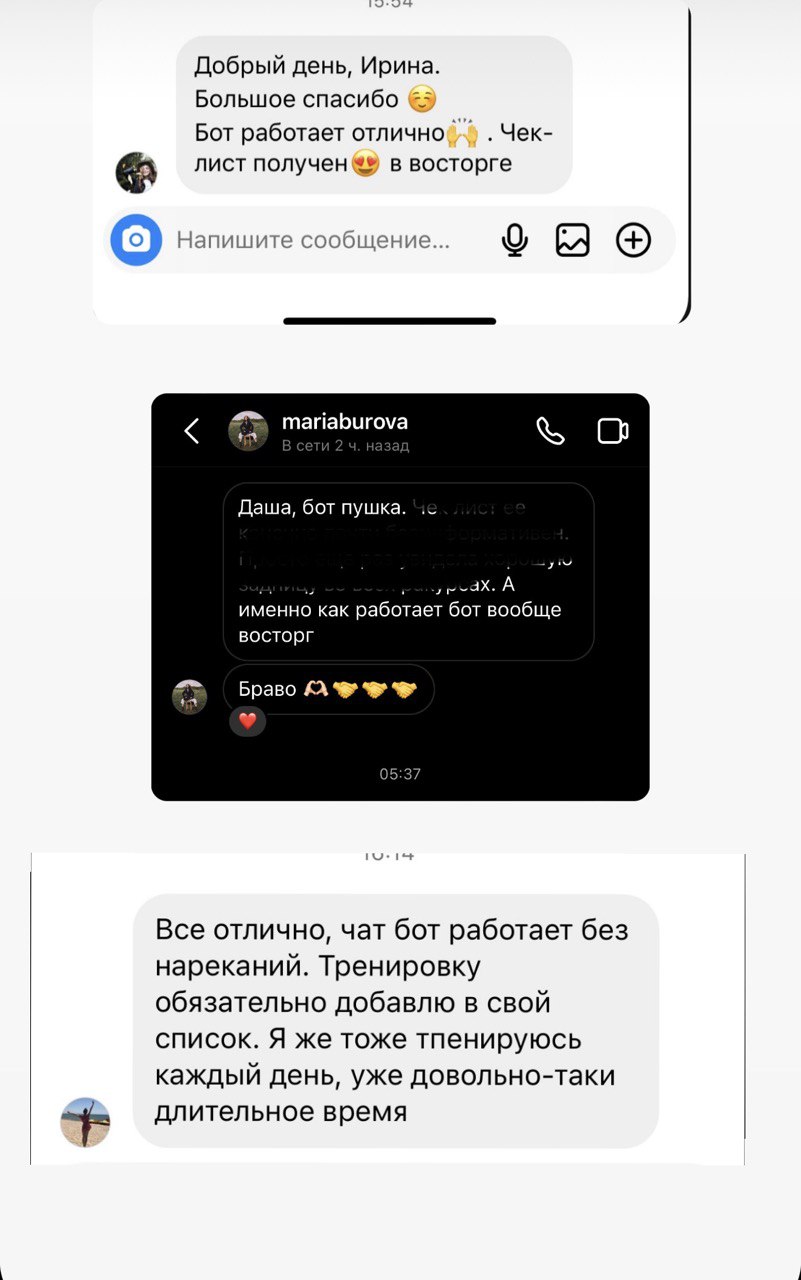The width and height of the screenshot is (801, 1280).
Task: Open the gallery picker icon
Action: (573, 240)
